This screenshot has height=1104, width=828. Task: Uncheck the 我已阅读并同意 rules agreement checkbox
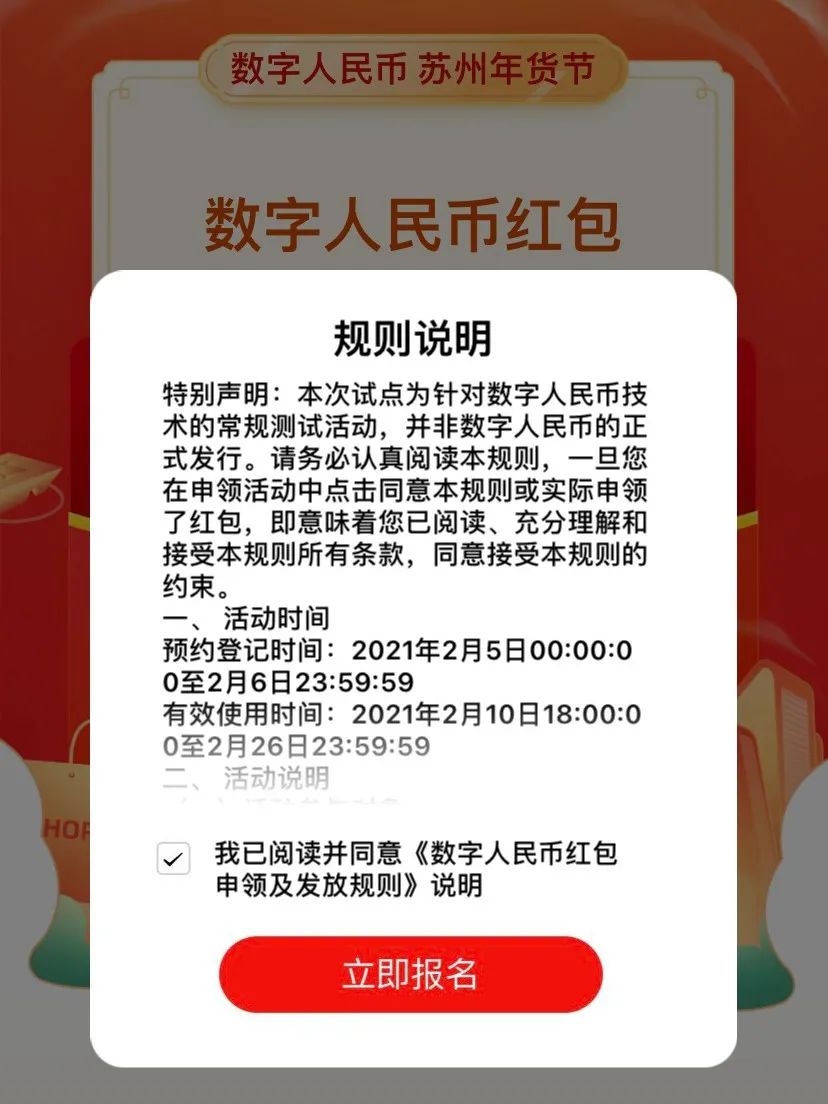174,858
